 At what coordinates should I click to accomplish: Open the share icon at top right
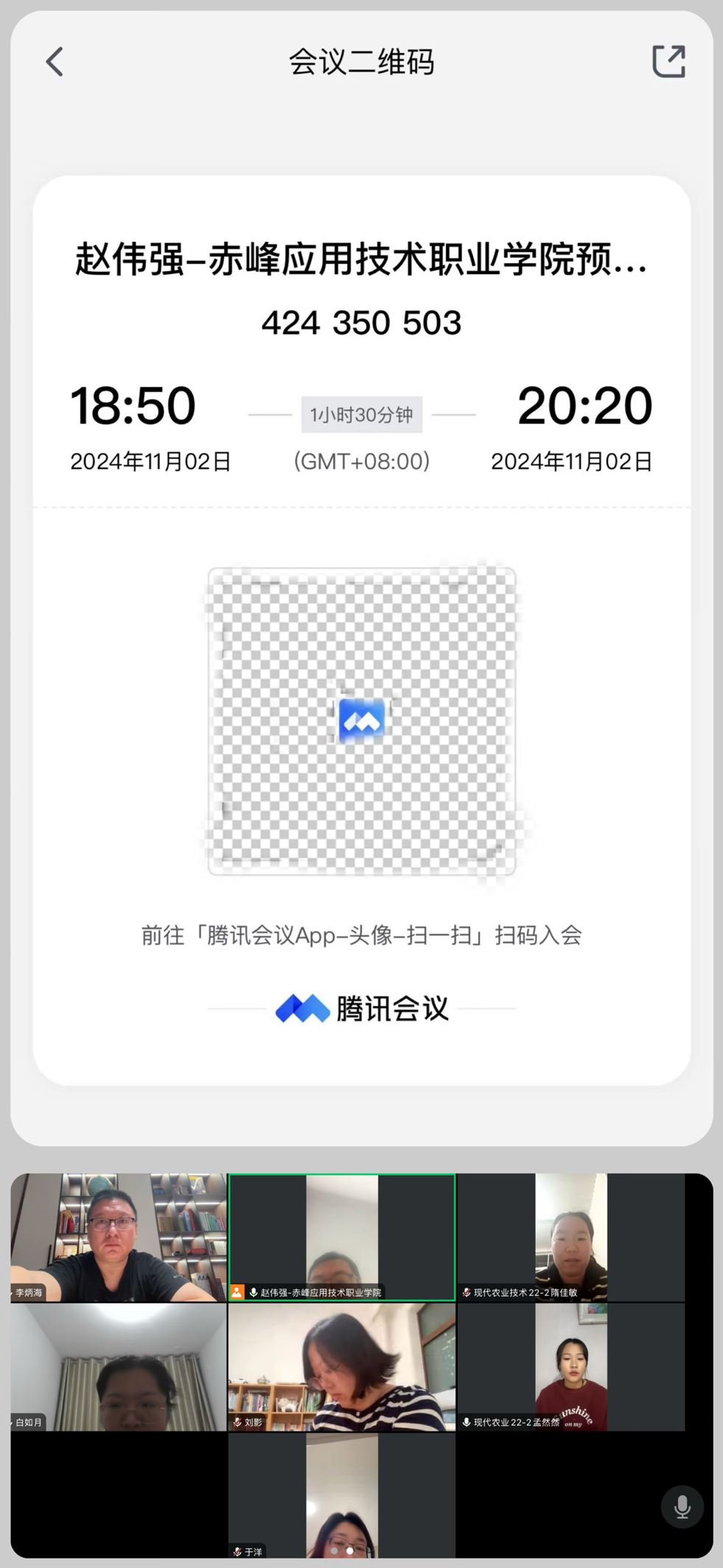[668, 62]
